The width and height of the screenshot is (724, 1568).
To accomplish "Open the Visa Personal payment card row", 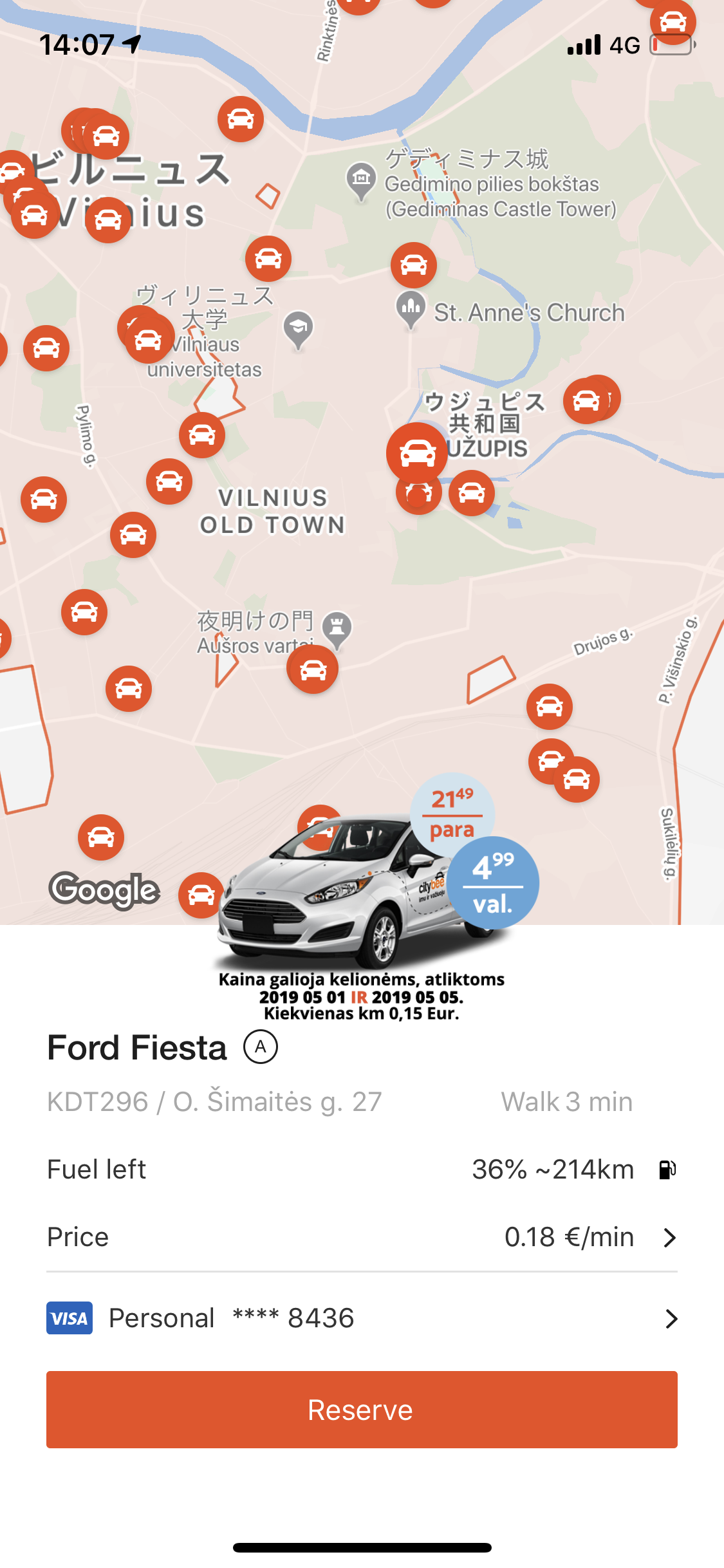I will 361,1318.
